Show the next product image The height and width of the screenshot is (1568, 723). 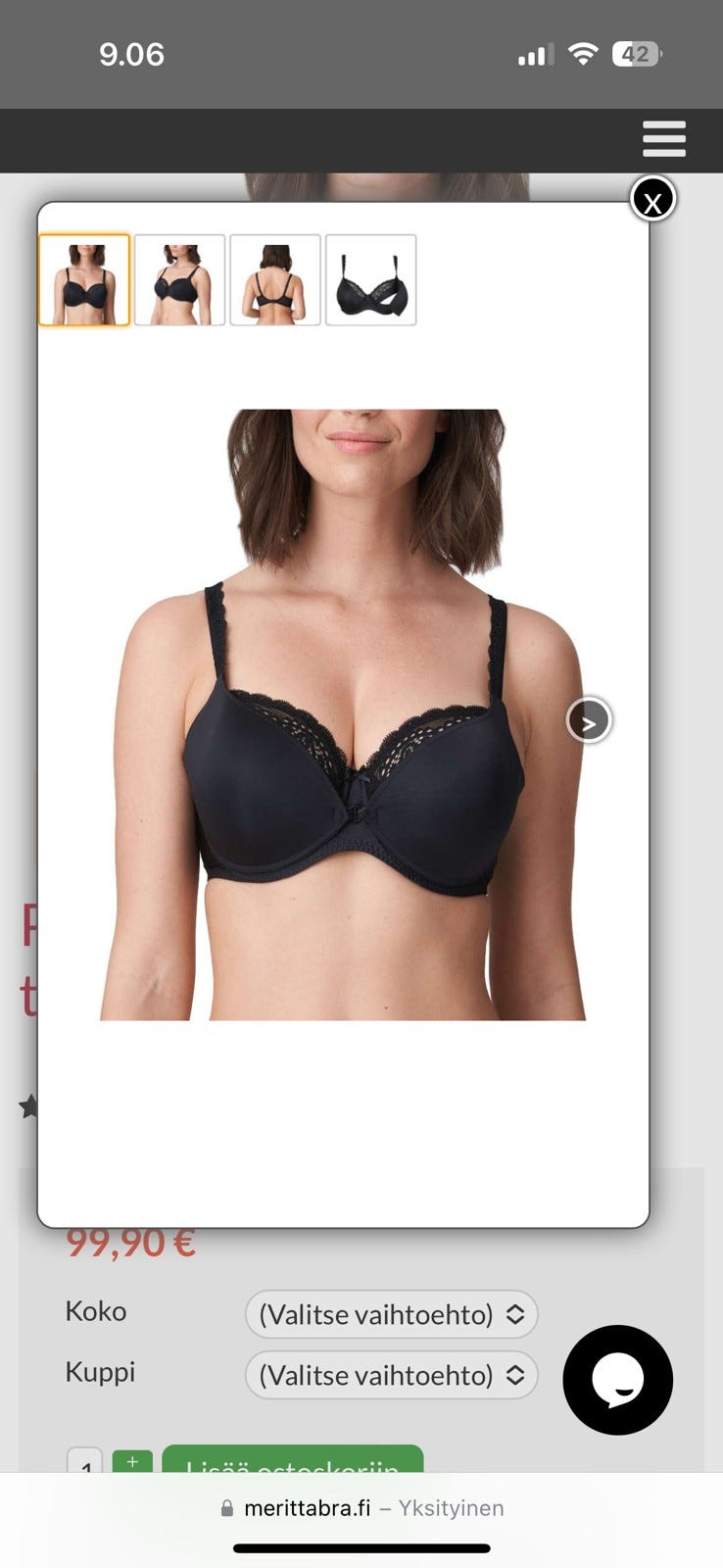589,721
